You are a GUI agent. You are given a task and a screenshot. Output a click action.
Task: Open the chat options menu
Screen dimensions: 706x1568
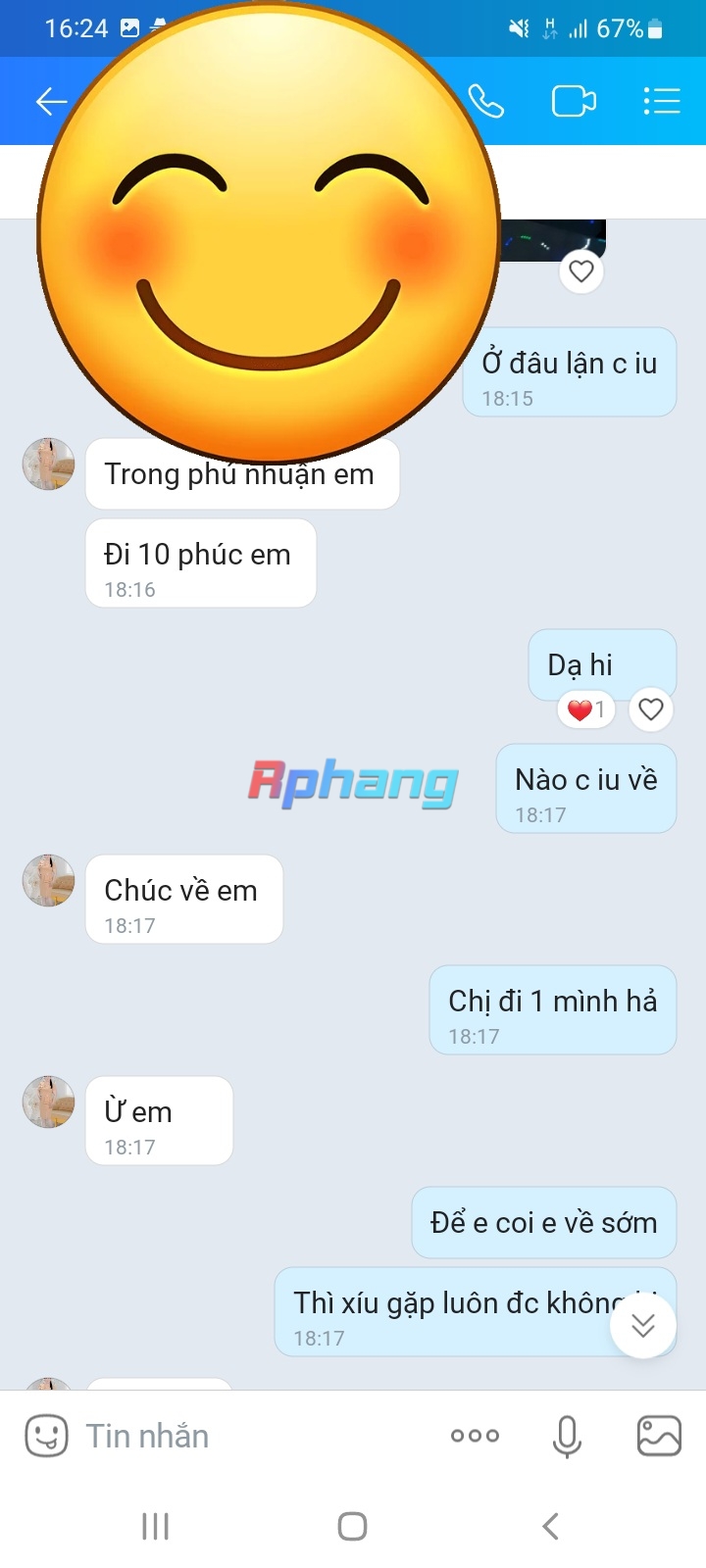[x=662, y=101]
